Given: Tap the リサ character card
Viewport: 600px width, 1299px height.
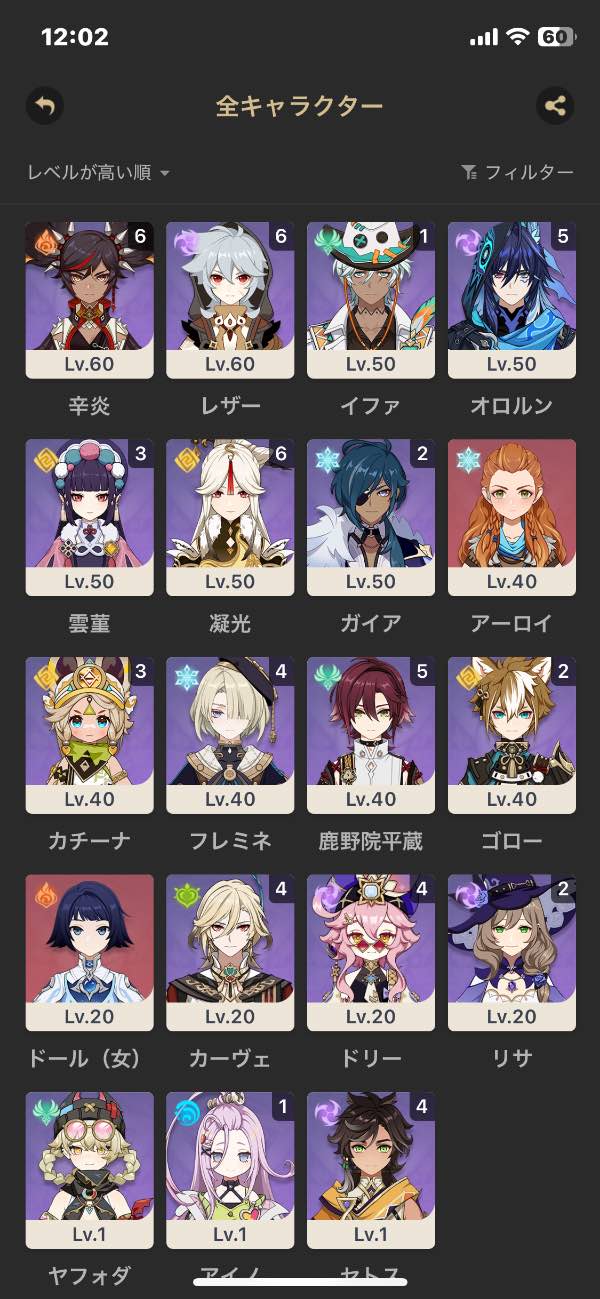Looking at the screenshot, I should coord(512,952).
